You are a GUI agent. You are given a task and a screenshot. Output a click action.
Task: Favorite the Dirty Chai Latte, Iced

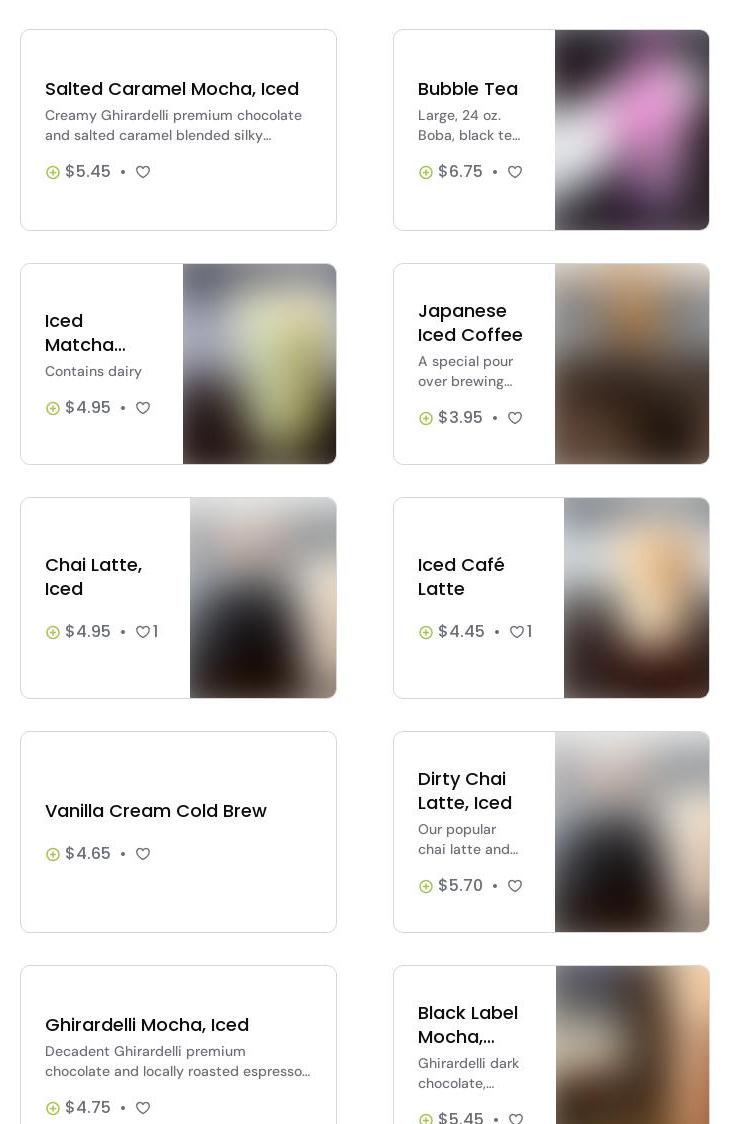point(515,886)
